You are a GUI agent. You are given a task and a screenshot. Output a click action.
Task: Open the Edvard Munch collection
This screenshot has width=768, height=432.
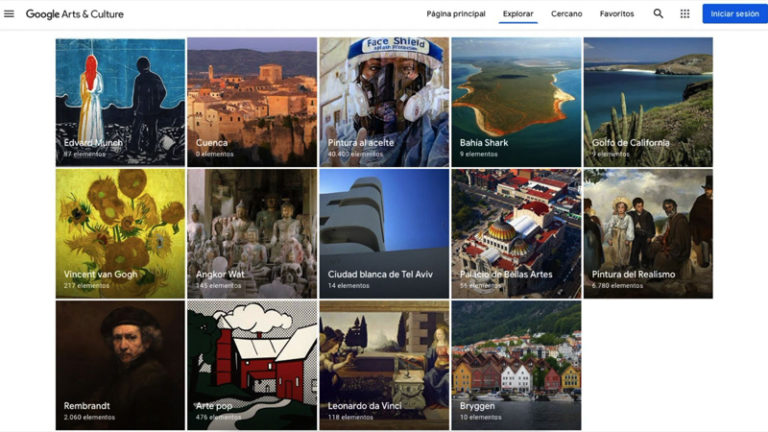(x=120, y=102)
